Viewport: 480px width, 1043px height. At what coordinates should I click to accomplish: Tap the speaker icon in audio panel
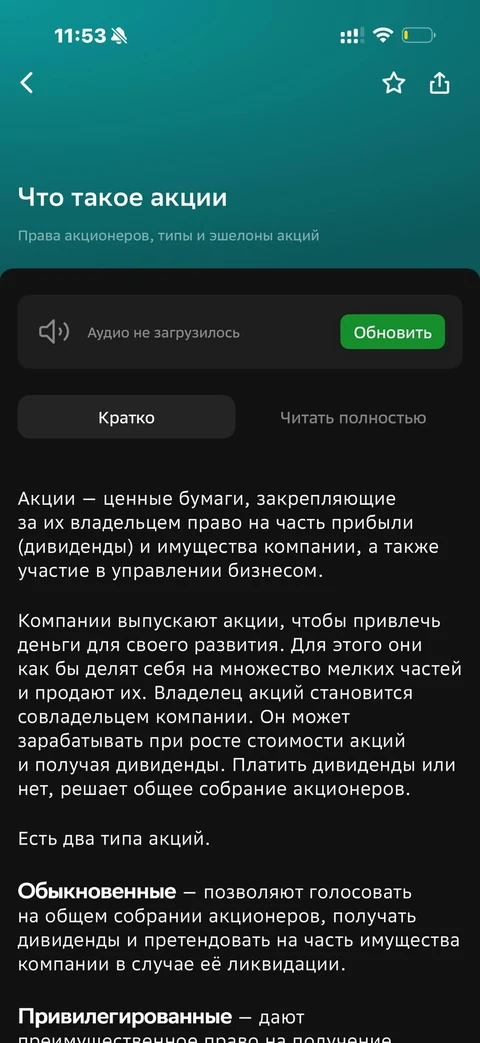[54, 332]
